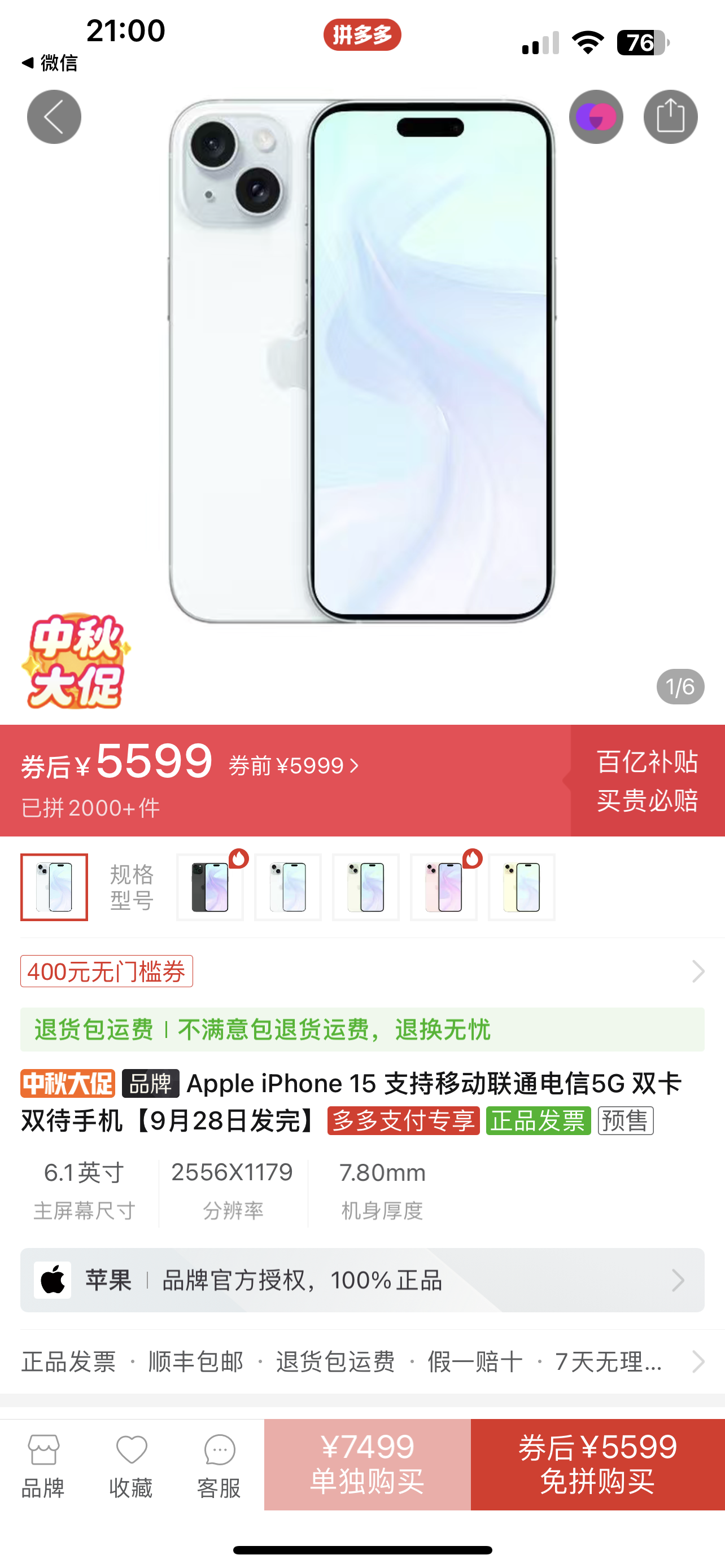The width and height of the screenshot is (725, 1568).
Task: View 退货包运费 return shipping policy banner
Action: (362, 1030)
